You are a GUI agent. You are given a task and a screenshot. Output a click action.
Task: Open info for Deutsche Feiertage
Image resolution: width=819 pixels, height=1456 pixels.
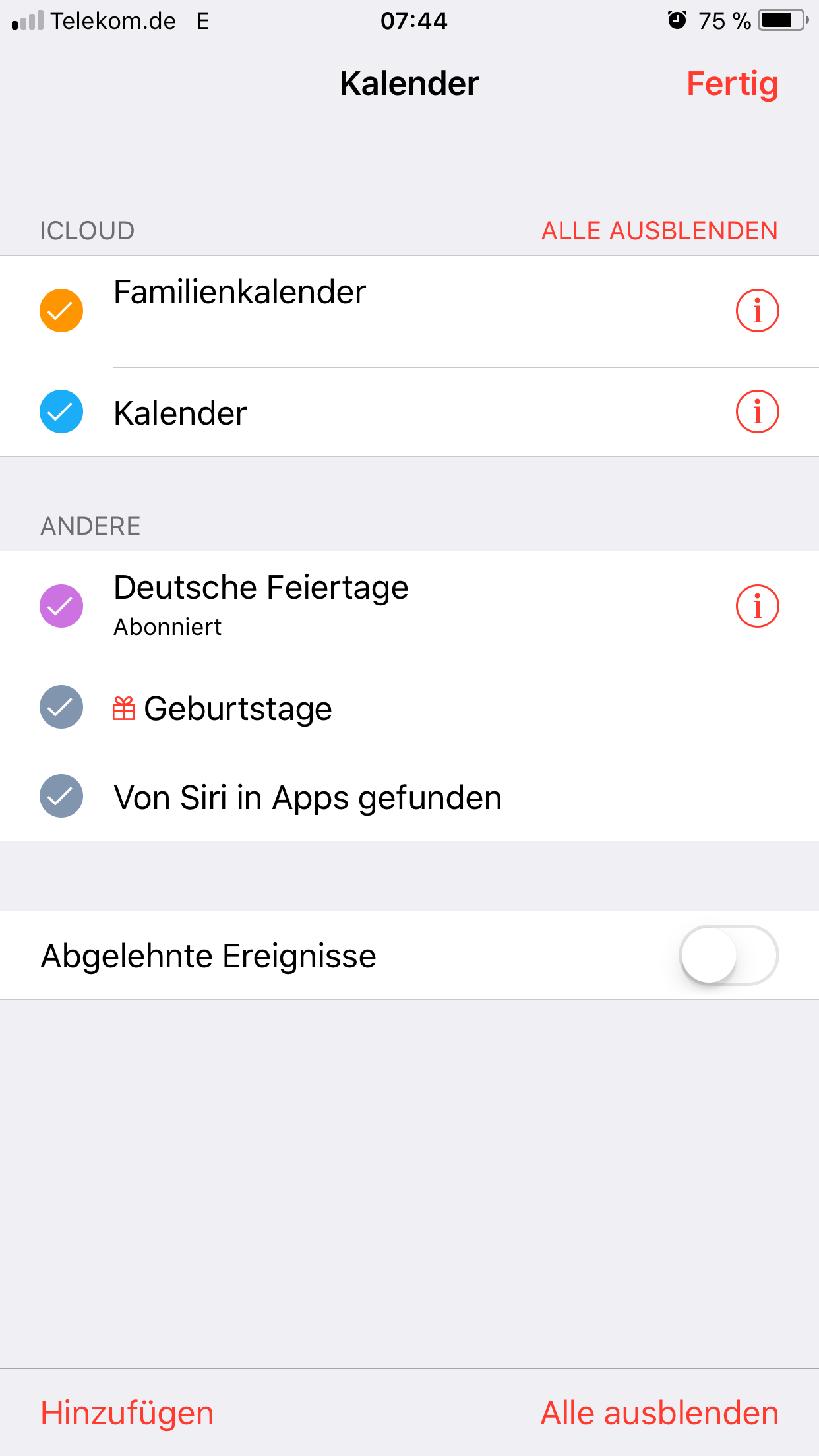[757, 606]
